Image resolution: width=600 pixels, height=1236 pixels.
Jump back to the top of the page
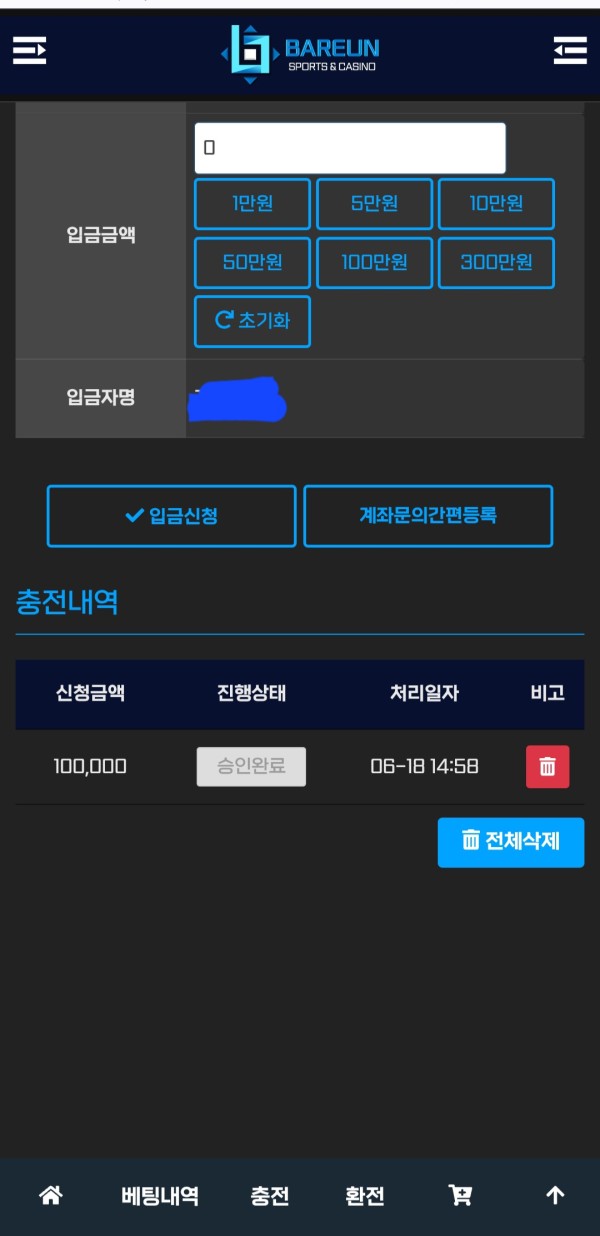pyautogui.click(x=555, y=1195)
